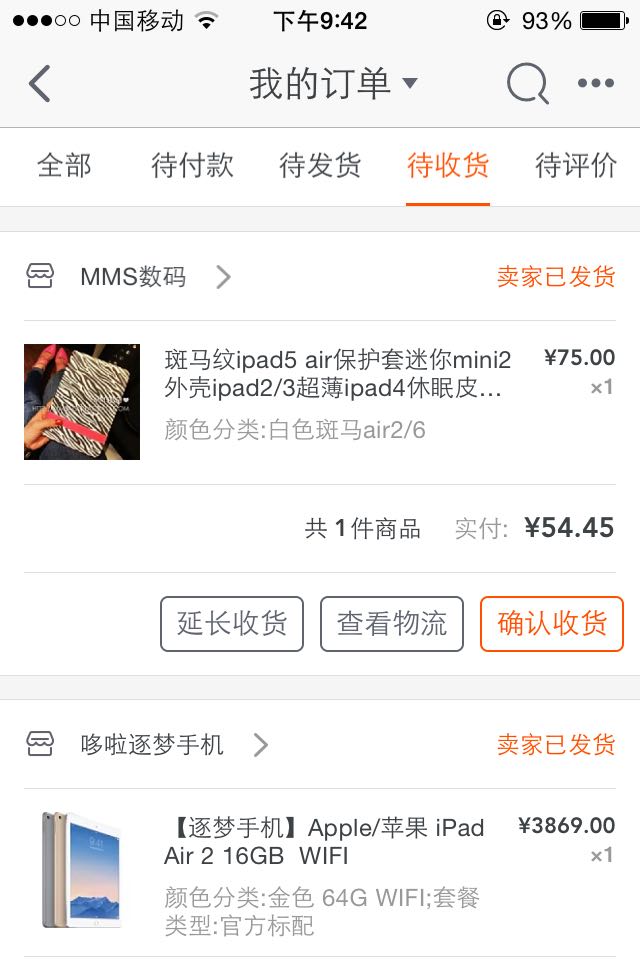View logistics with 查看物流 button
Viewport: 640px width, 960px height.
[x=392, y=624]
